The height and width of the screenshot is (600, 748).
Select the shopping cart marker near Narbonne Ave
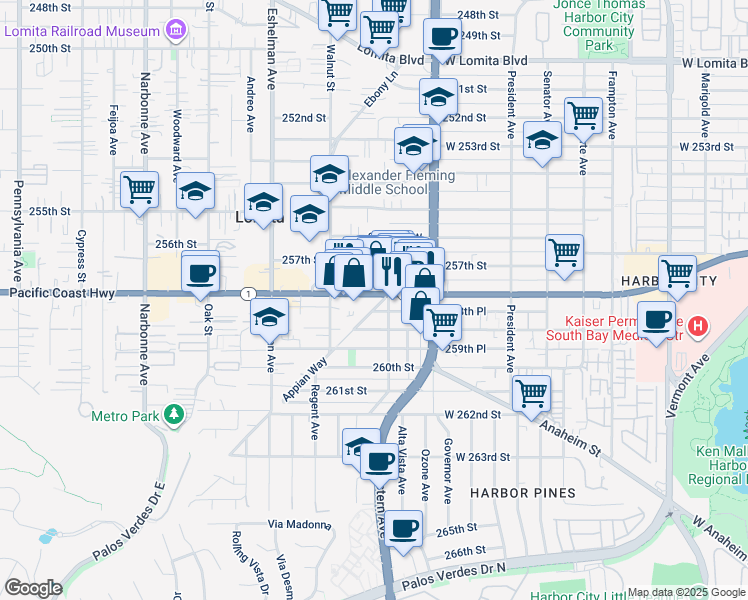139,190
